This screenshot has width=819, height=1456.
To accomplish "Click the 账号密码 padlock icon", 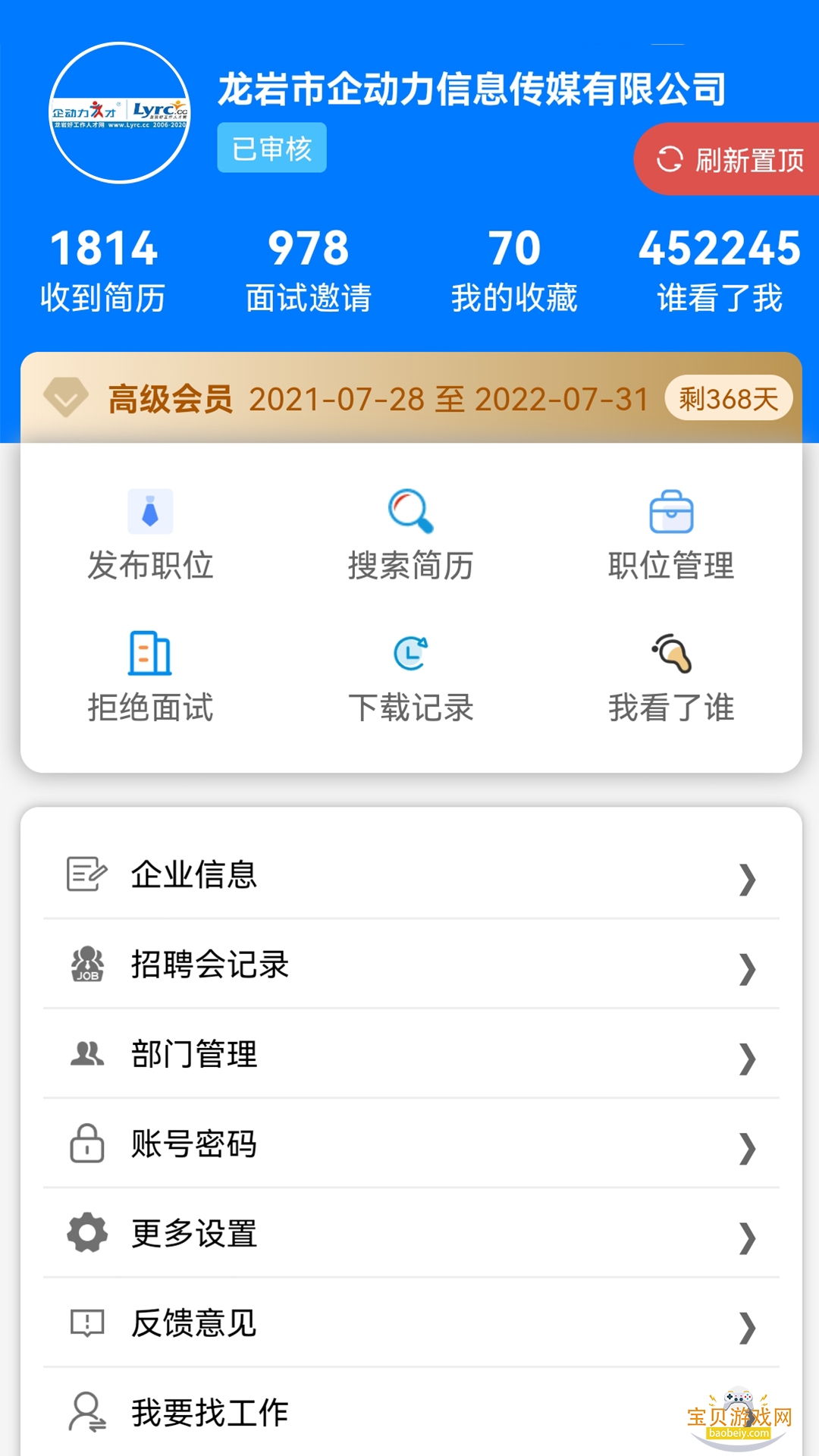I will point(86,1144).
